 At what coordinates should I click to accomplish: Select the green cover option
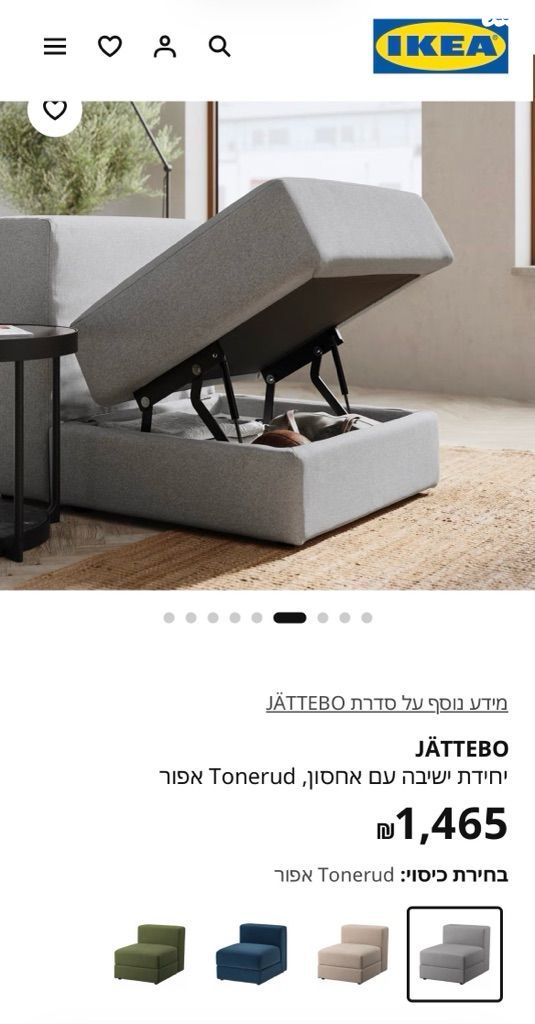150,953
